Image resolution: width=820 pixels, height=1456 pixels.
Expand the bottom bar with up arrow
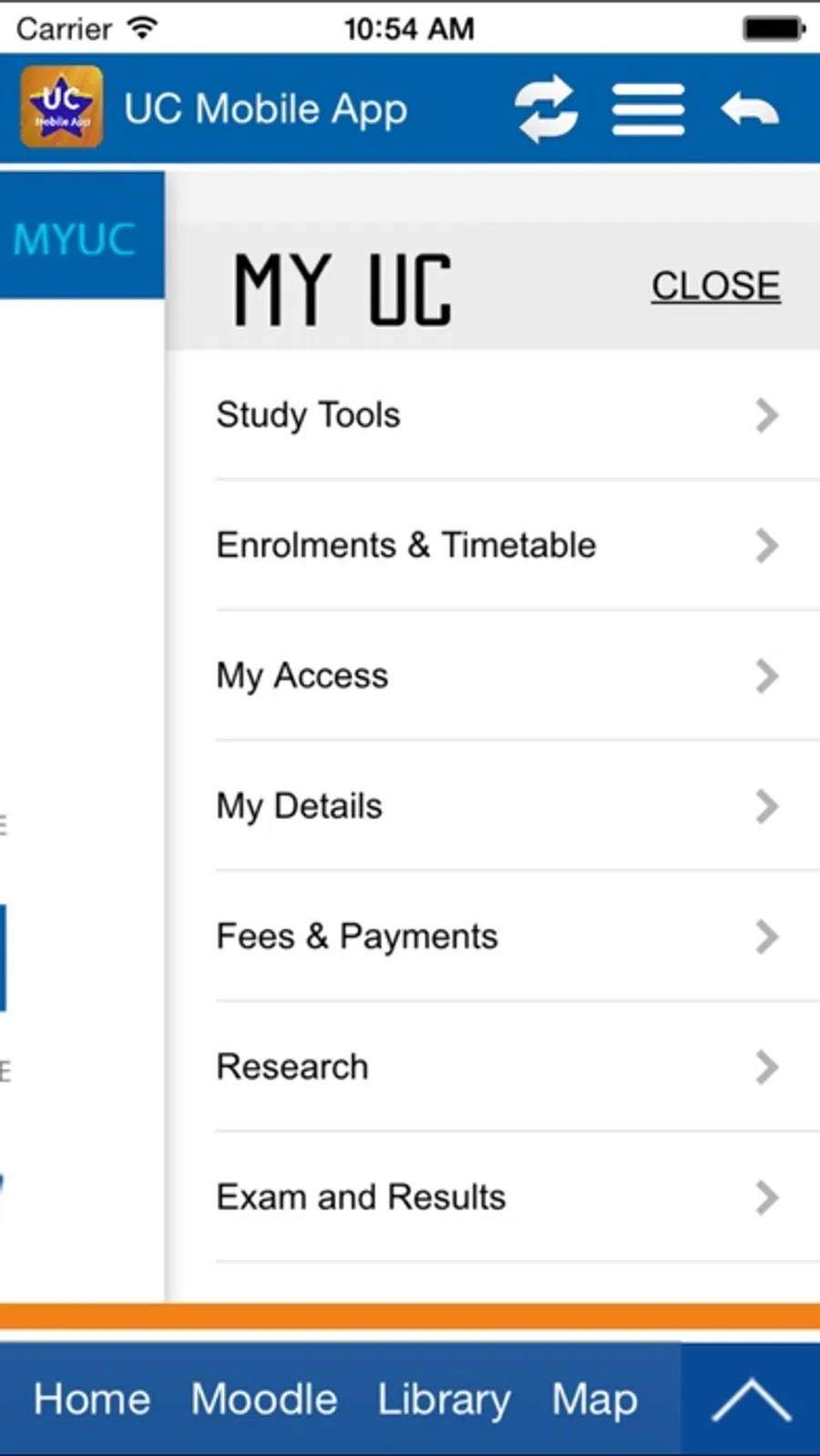751,1399
